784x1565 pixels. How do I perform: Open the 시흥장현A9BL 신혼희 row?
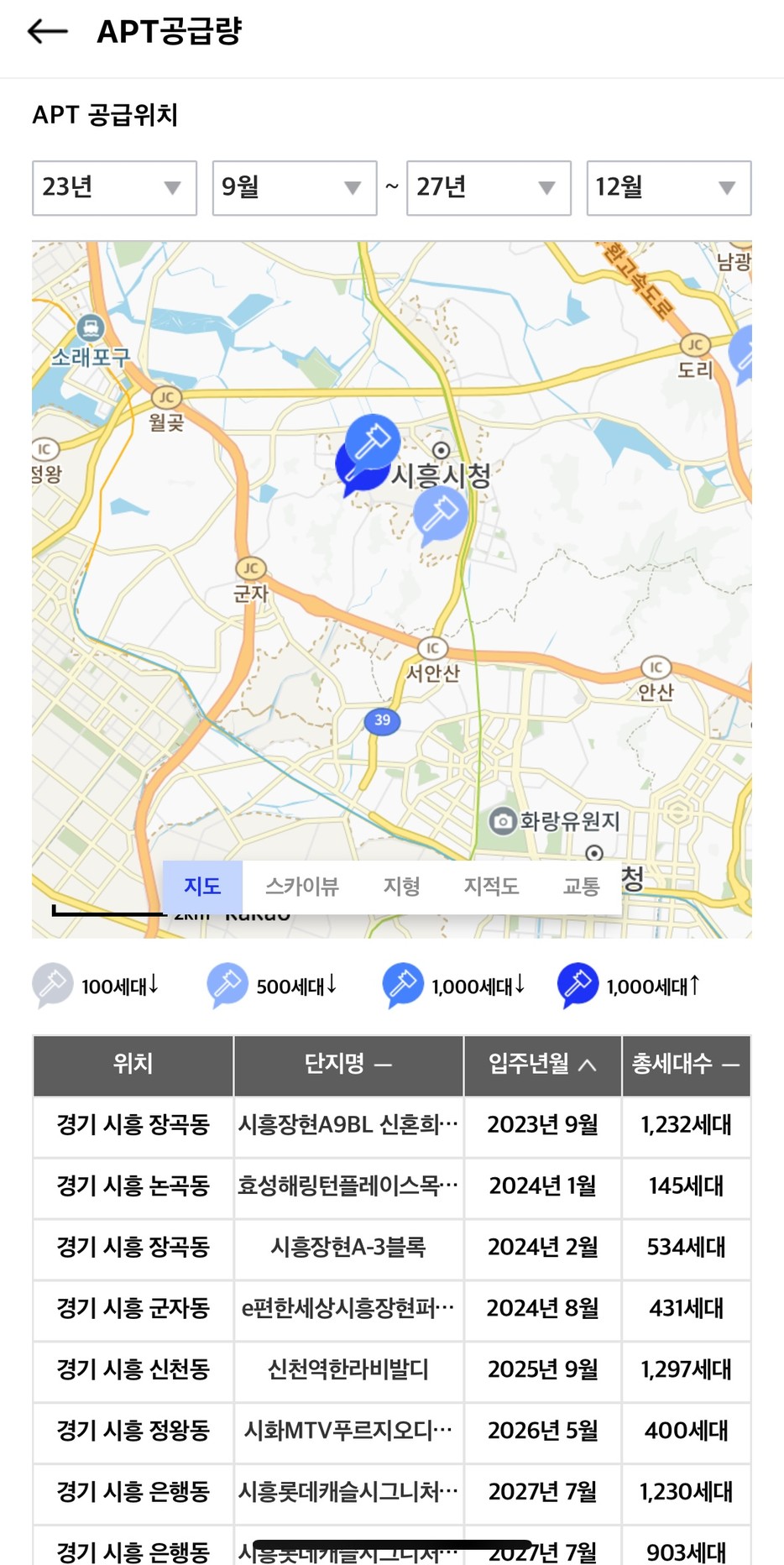click(391, 1124)
